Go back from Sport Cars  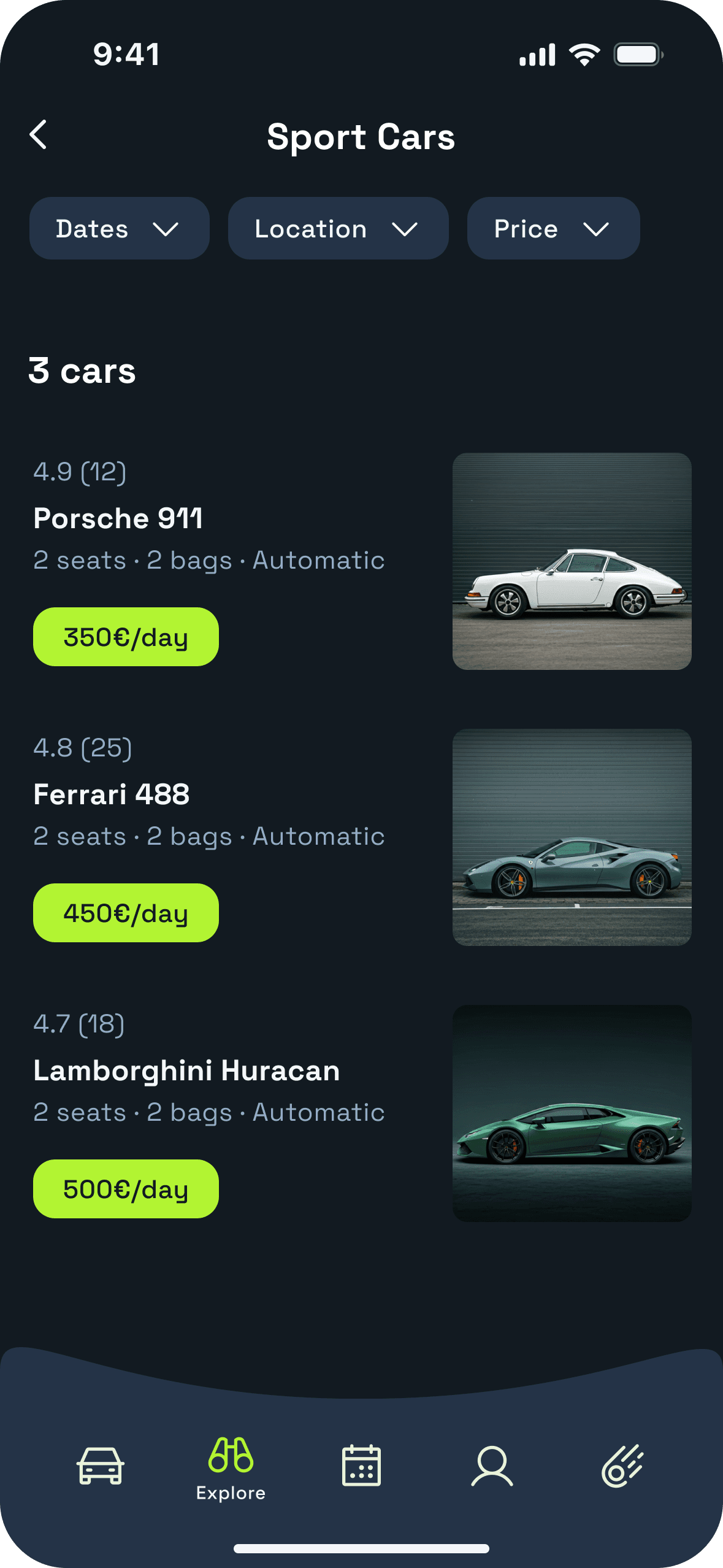39,135
